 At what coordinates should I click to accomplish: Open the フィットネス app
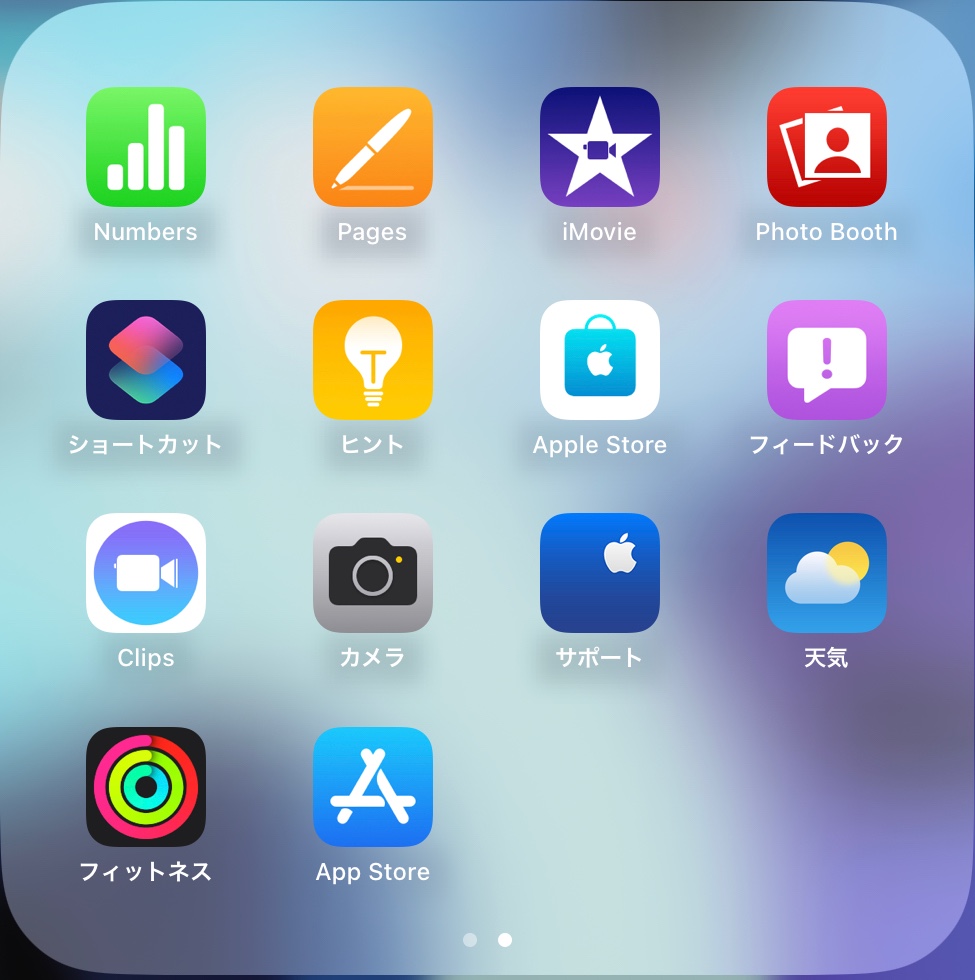pyautogui.click(x=146, y=787)
